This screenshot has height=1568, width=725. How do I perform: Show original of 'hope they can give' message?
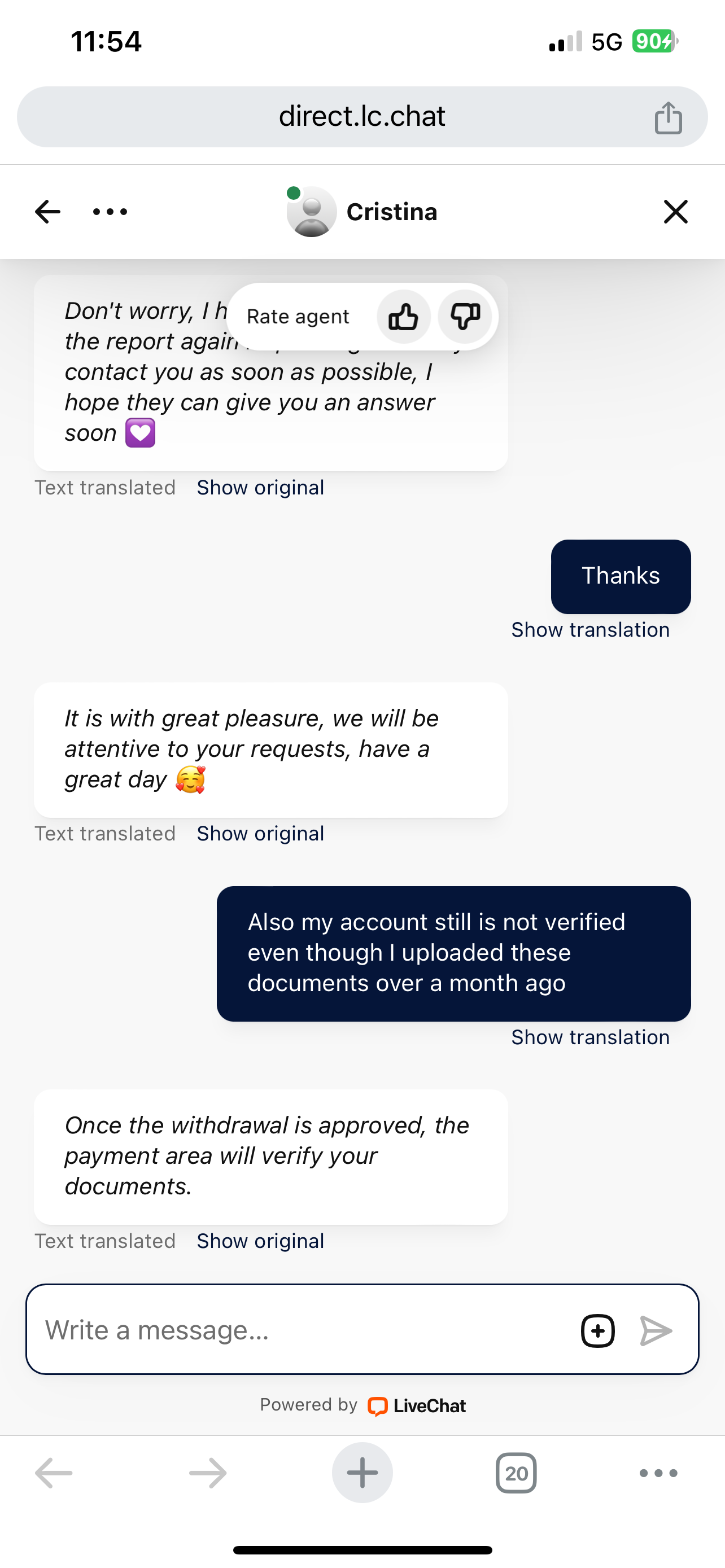[x=260, y=488]
